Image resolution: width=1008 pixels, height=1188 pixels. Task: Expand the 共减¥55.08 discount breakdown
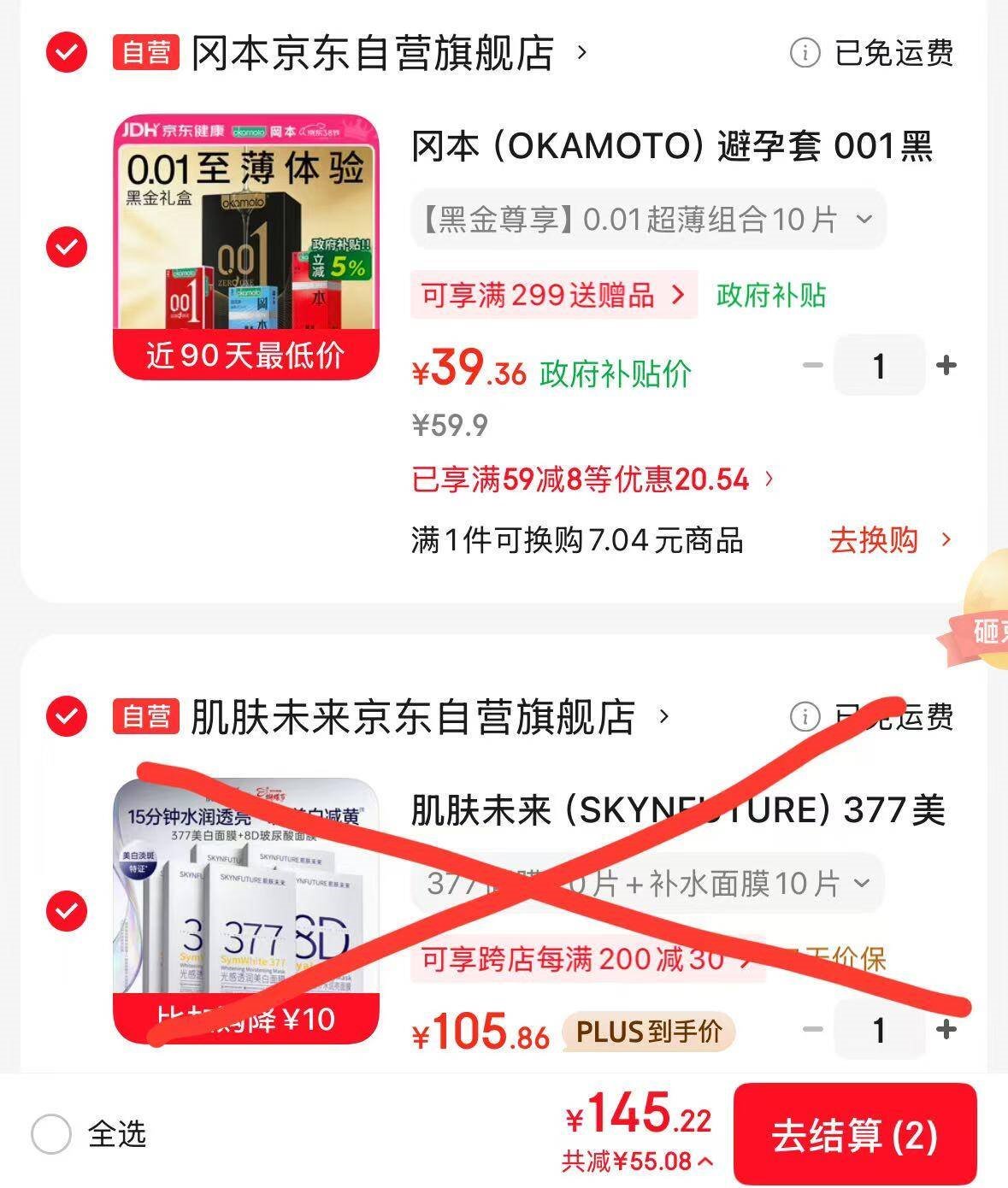pos(638,1162)
